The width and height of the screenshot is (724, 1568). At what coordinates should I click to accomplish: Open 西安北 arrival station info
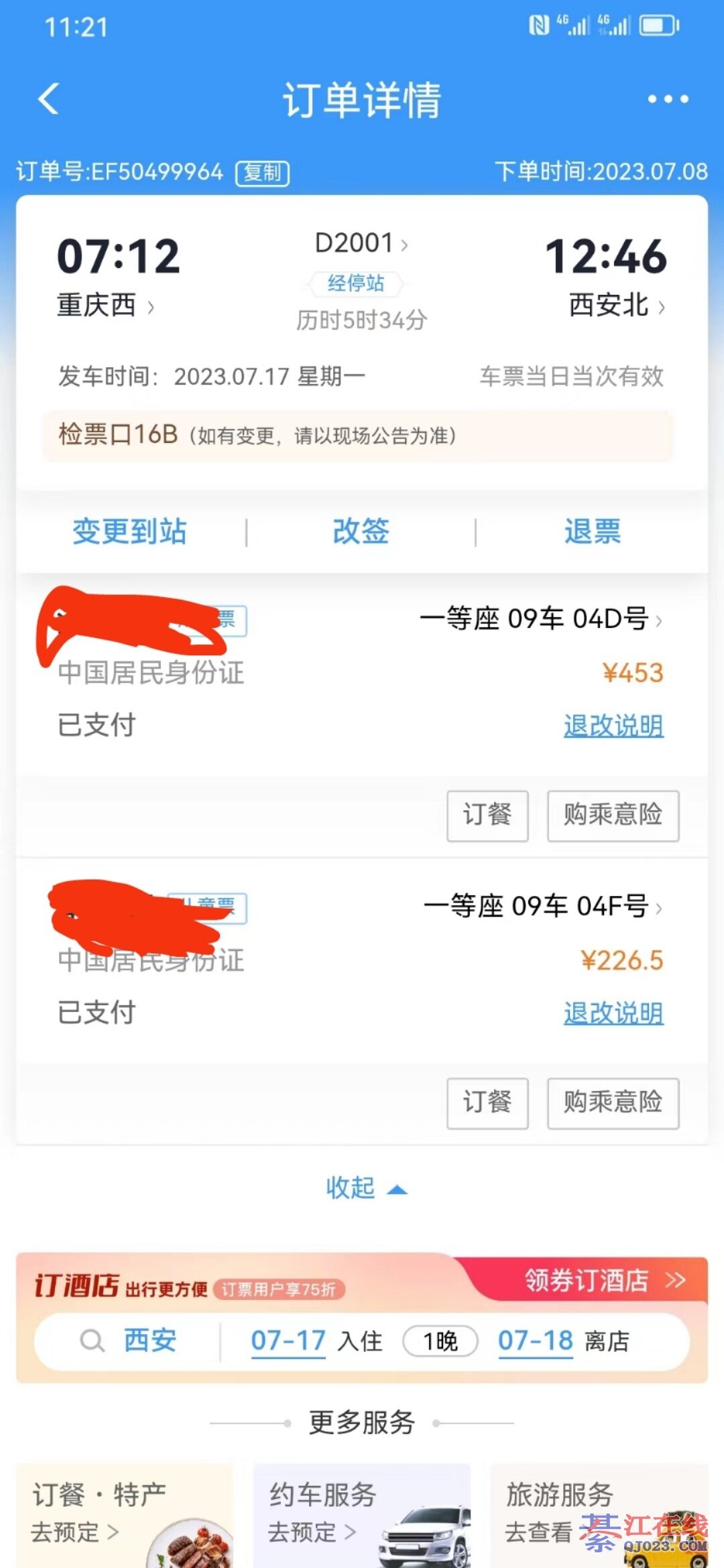click(617, 306)
